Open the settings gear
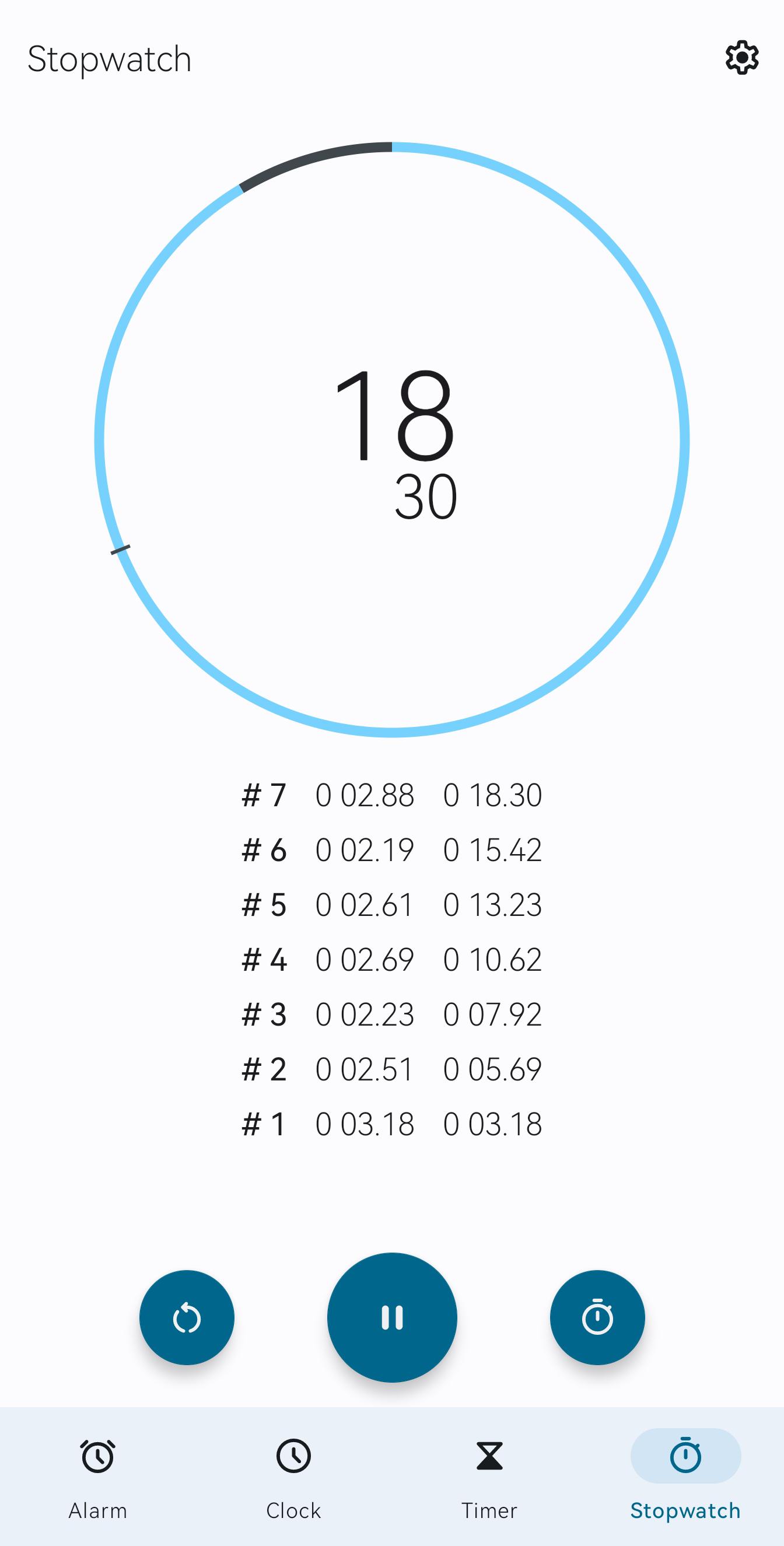 pos(742,58)
